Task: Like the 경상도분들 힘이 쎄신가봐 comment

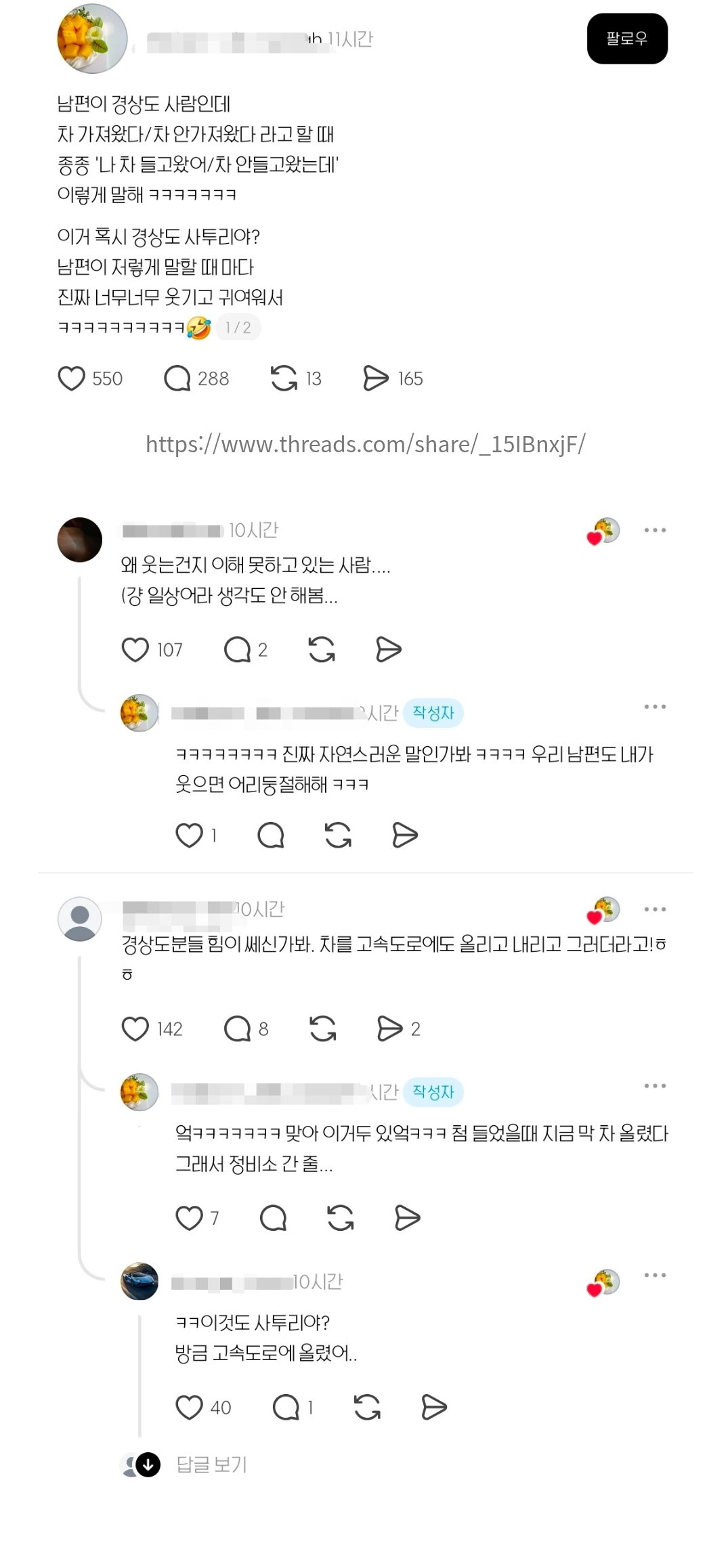Action: pyautogui.click(x=135, y=1028)
